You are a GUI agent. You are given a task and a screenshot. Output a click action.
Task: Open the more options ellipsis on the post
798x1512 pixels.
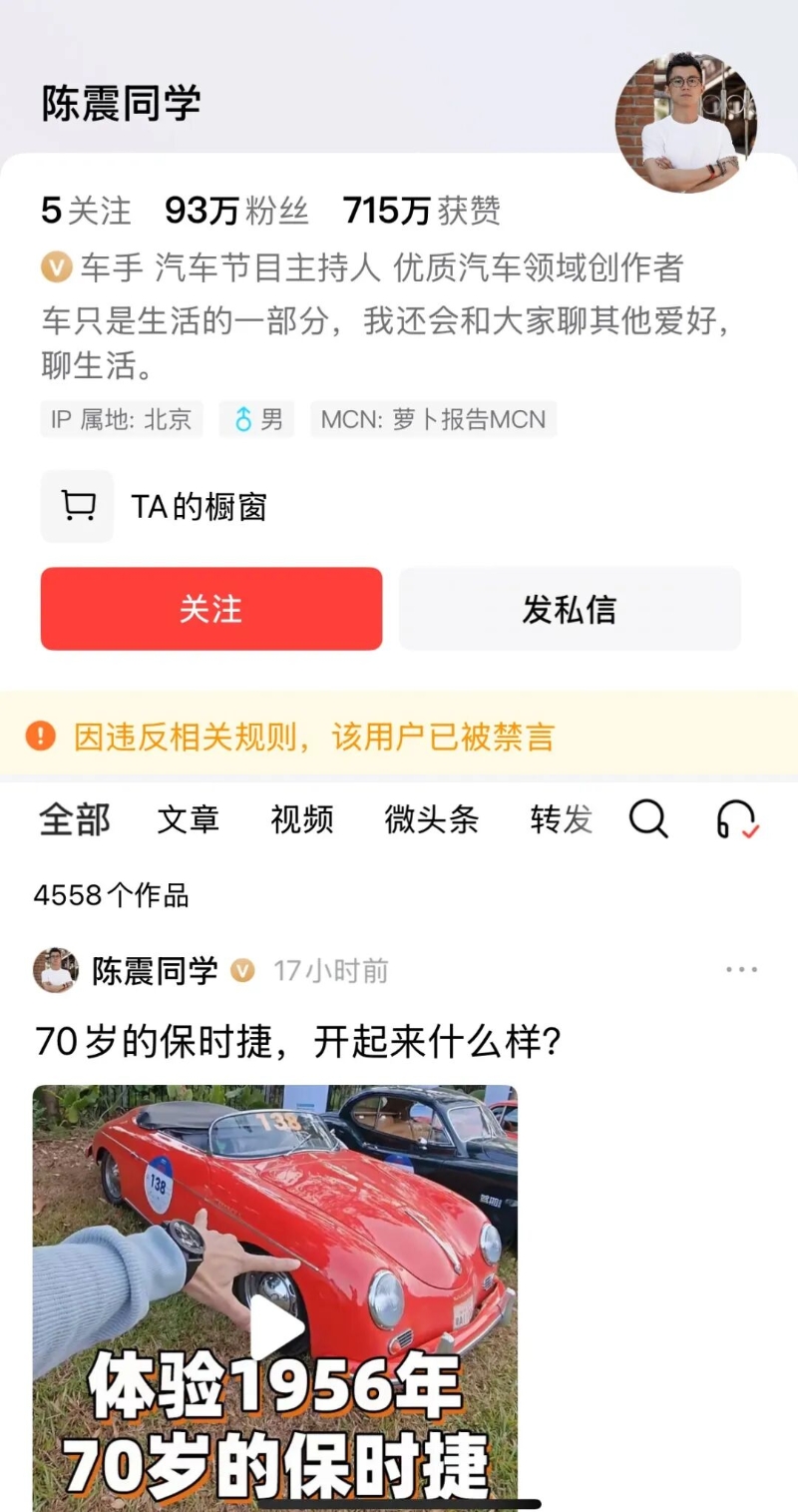coord(741,969)
